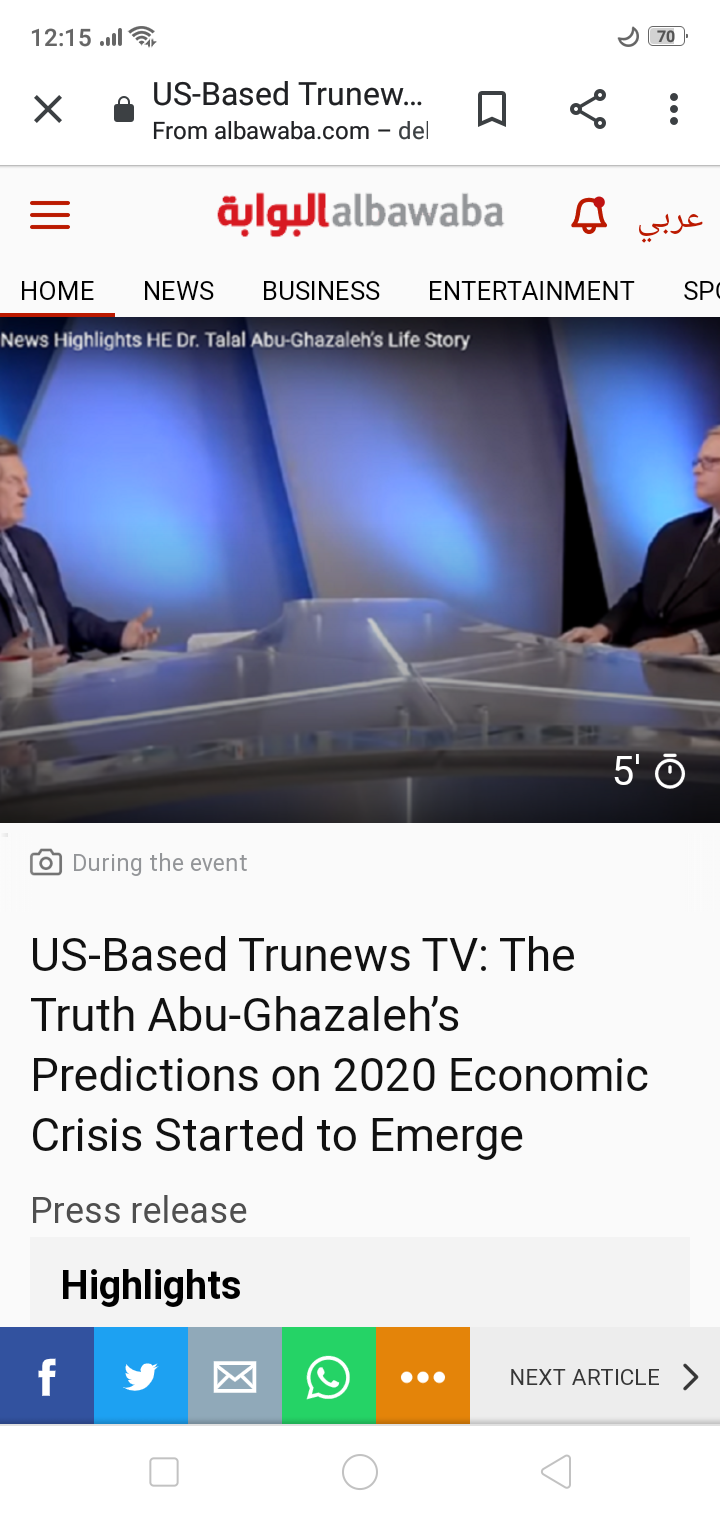The width and height of the screenshot is (720, 1520).
Task: Close the in-app browser tab
Action: point(48,109)
